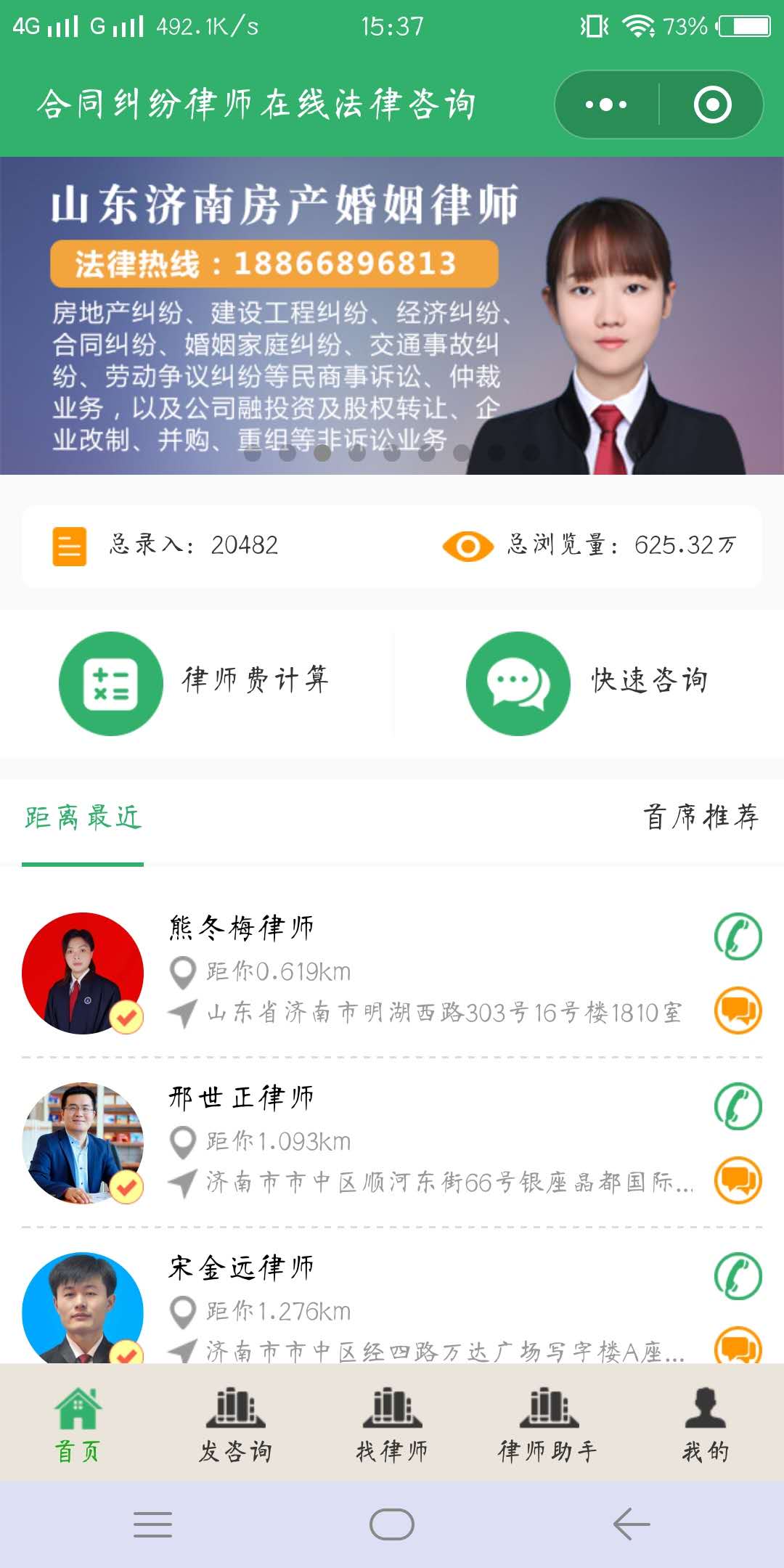Image resolution: width=784 pixels, height=1568 pixels.
Task: Open the mini program more-options menu
Action: 606,105
